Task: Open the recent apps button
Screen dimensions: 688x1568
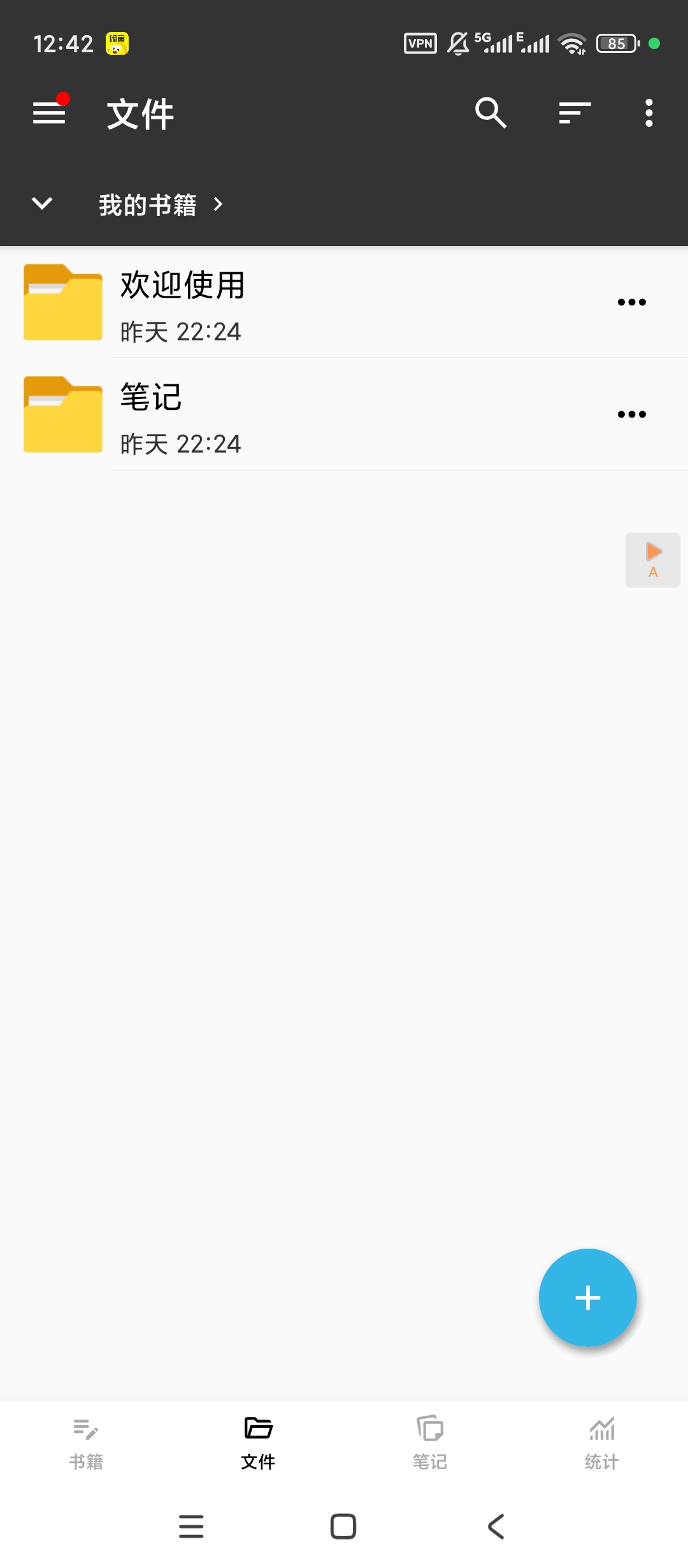Action: [191, 1527]
